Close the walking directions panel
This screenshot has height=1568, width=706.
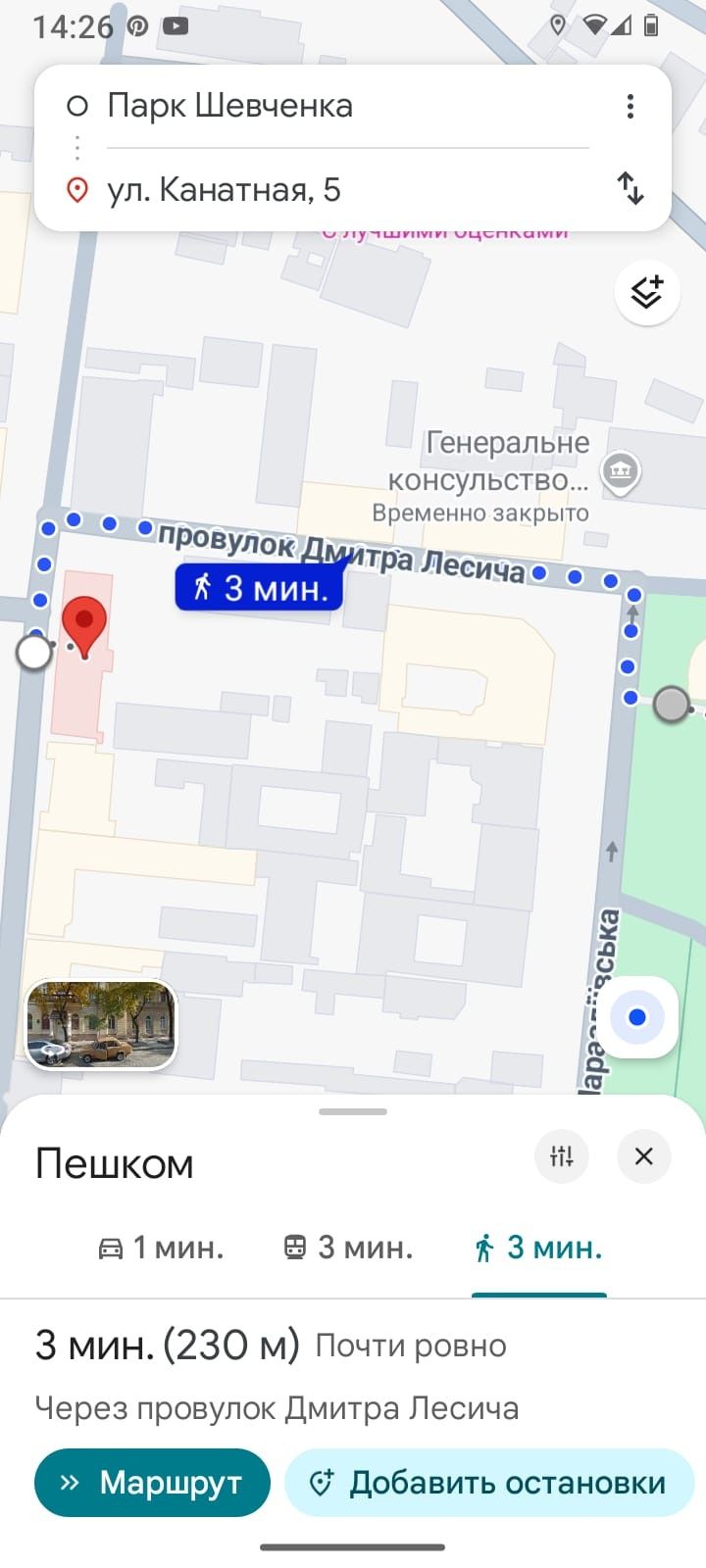(643, 1156)
